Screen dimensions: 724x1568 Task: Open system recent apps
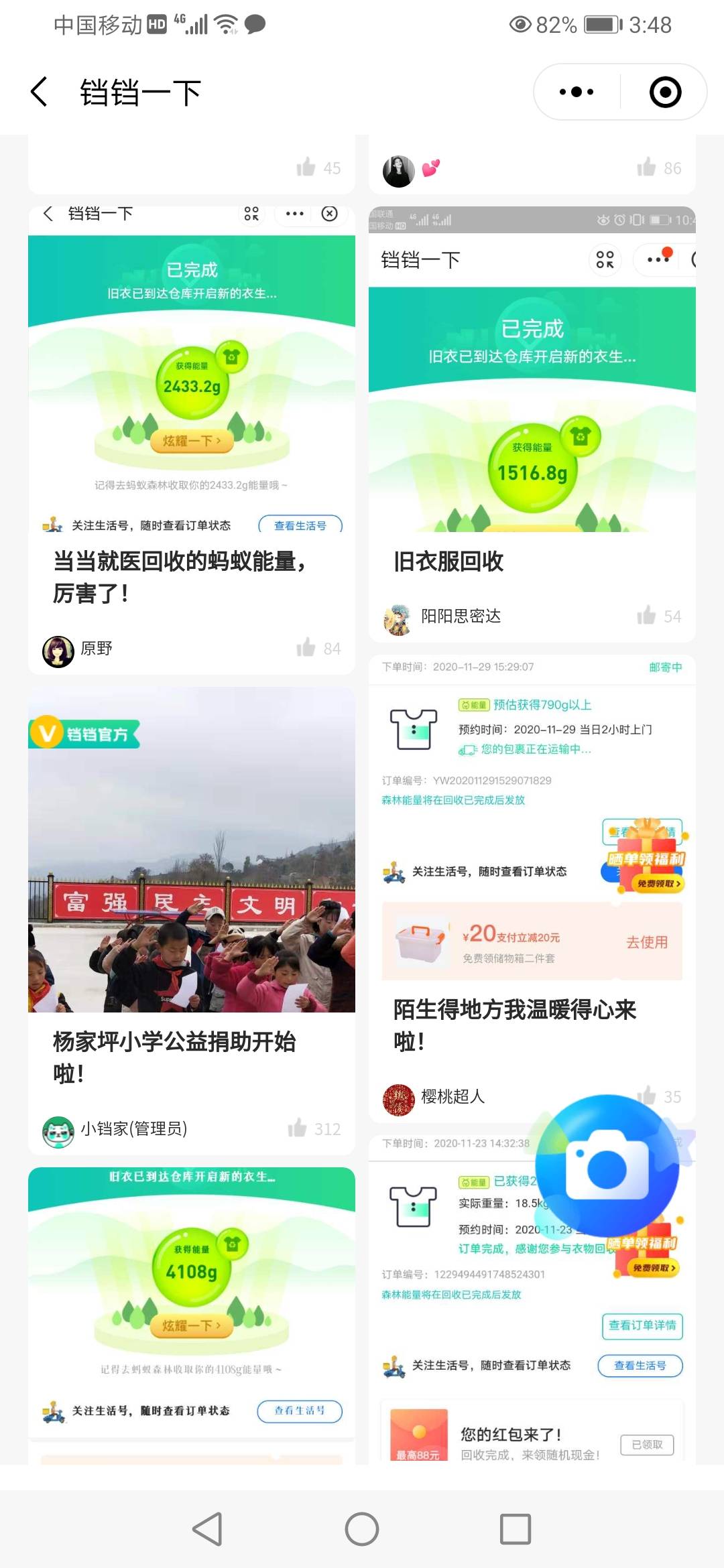click(x=516, y=1529)
